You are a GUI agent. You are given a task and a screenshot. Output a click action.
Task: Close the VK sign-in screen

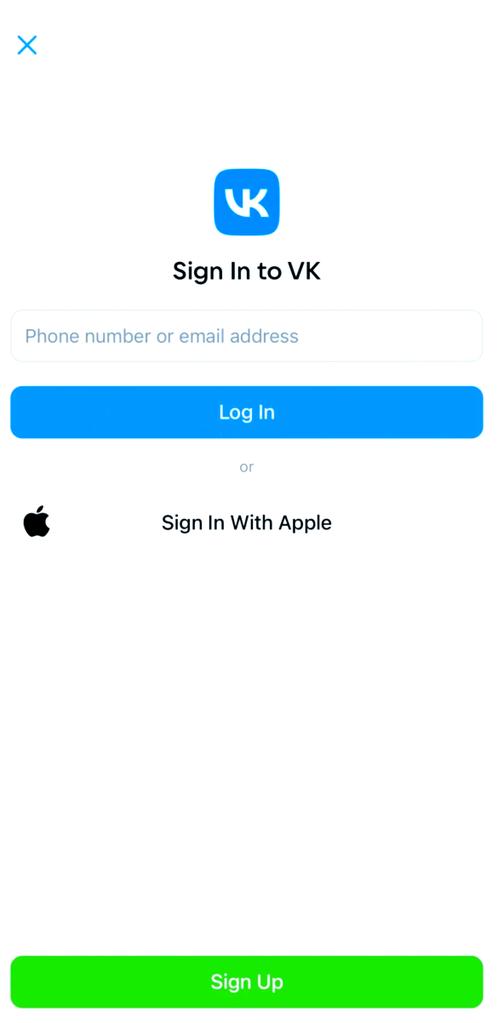(27, 45)
